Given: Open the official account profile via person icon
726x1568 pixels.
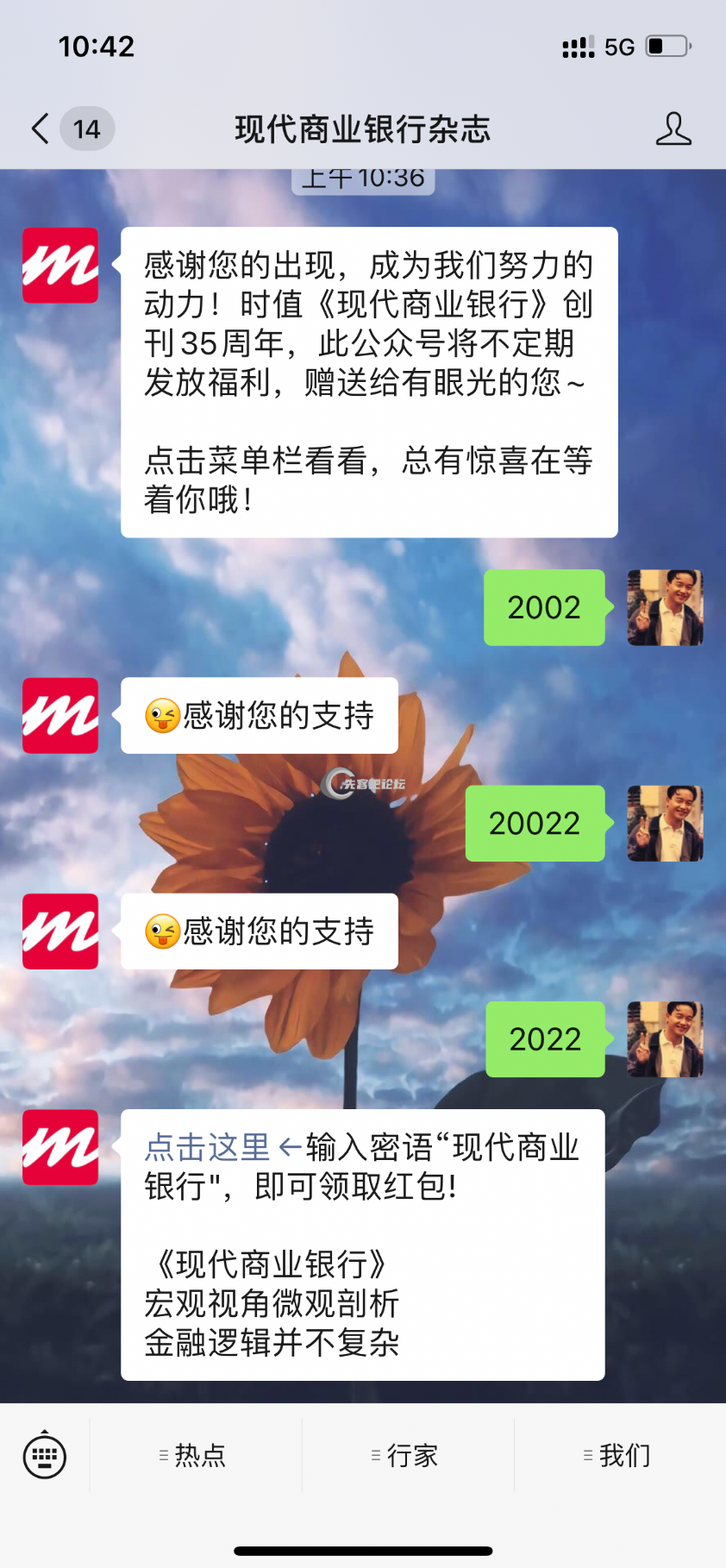Looking at the screenshot, I should click(675, 129).
